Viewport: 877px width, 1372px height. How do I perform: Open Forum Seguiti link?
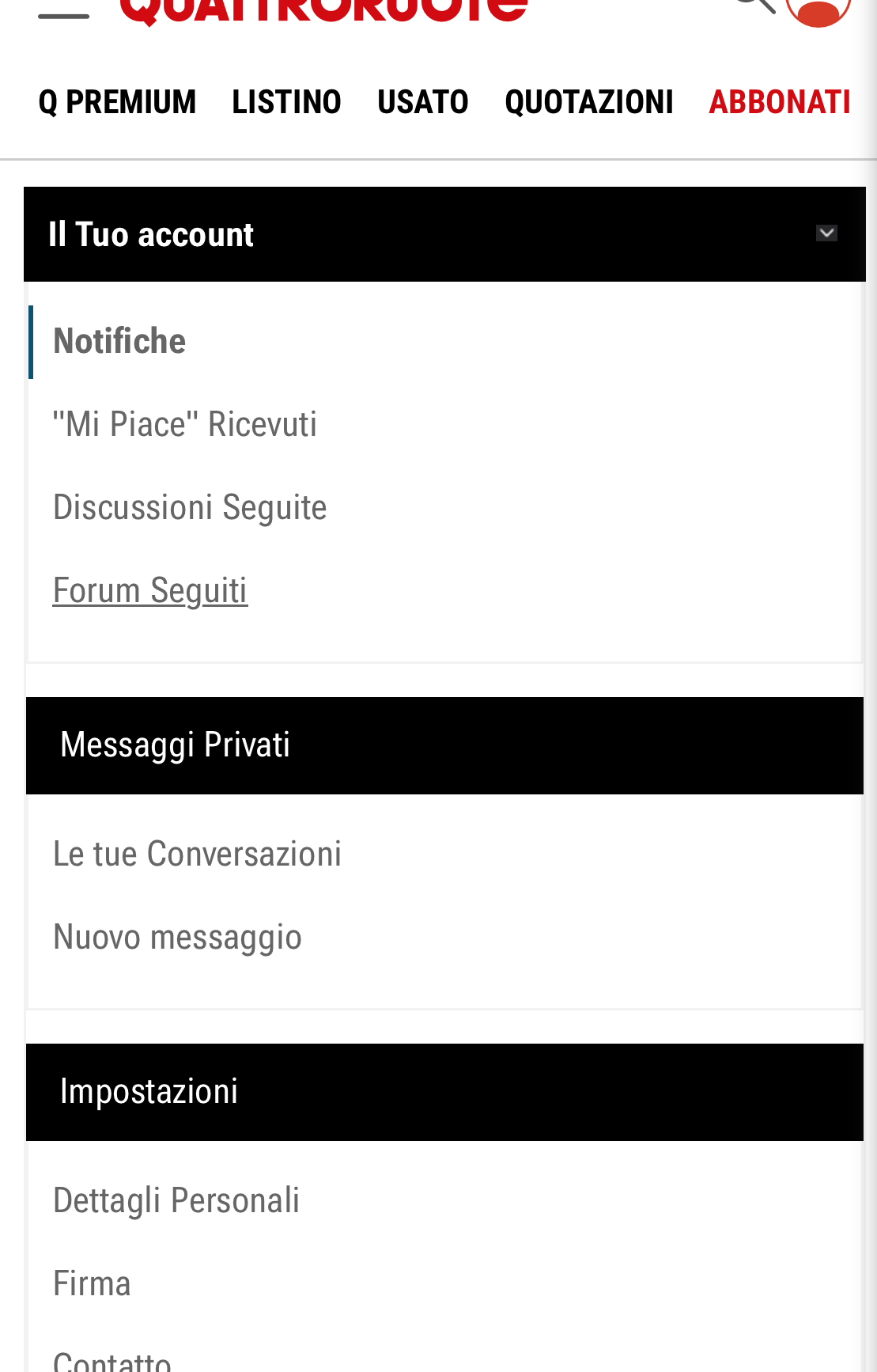[150, 591]
